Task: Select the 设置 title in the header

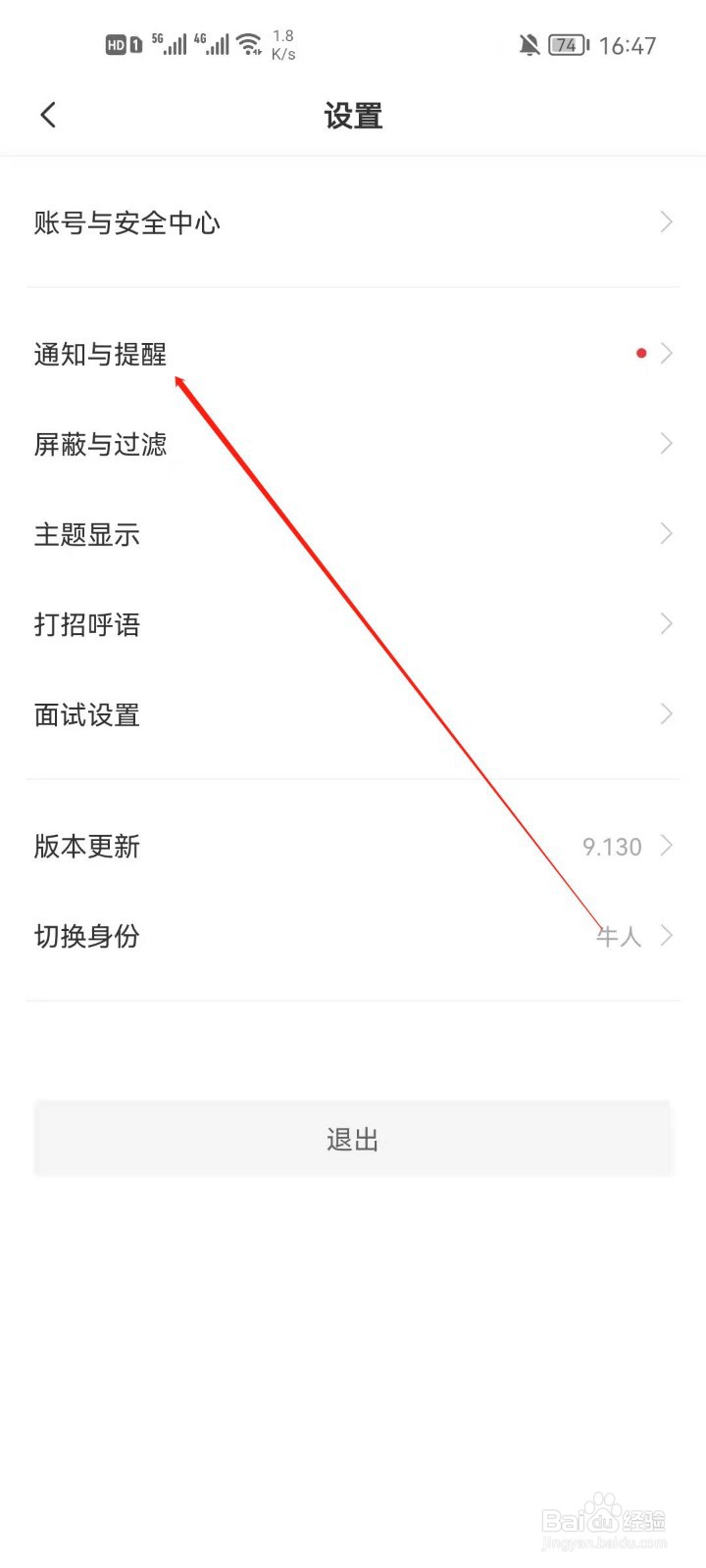Action: pos(352,116)
